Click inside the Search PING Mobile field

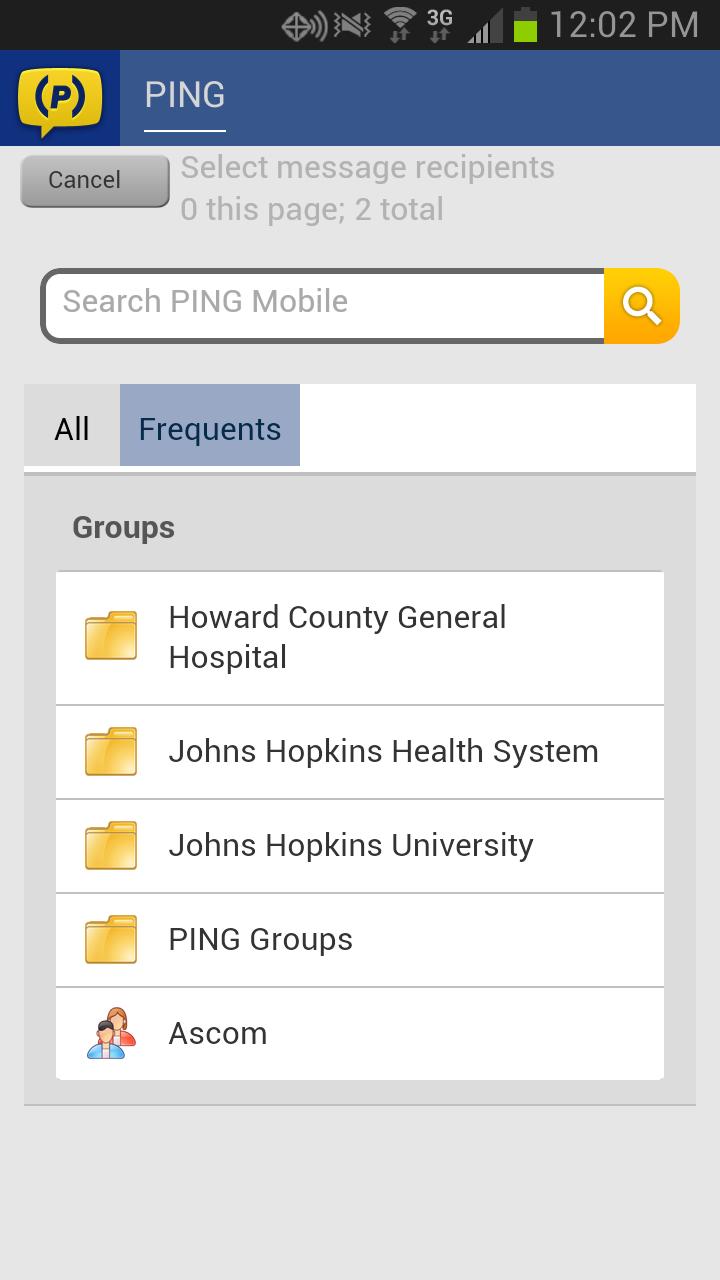pyautogui.click(x=320, y=303)
